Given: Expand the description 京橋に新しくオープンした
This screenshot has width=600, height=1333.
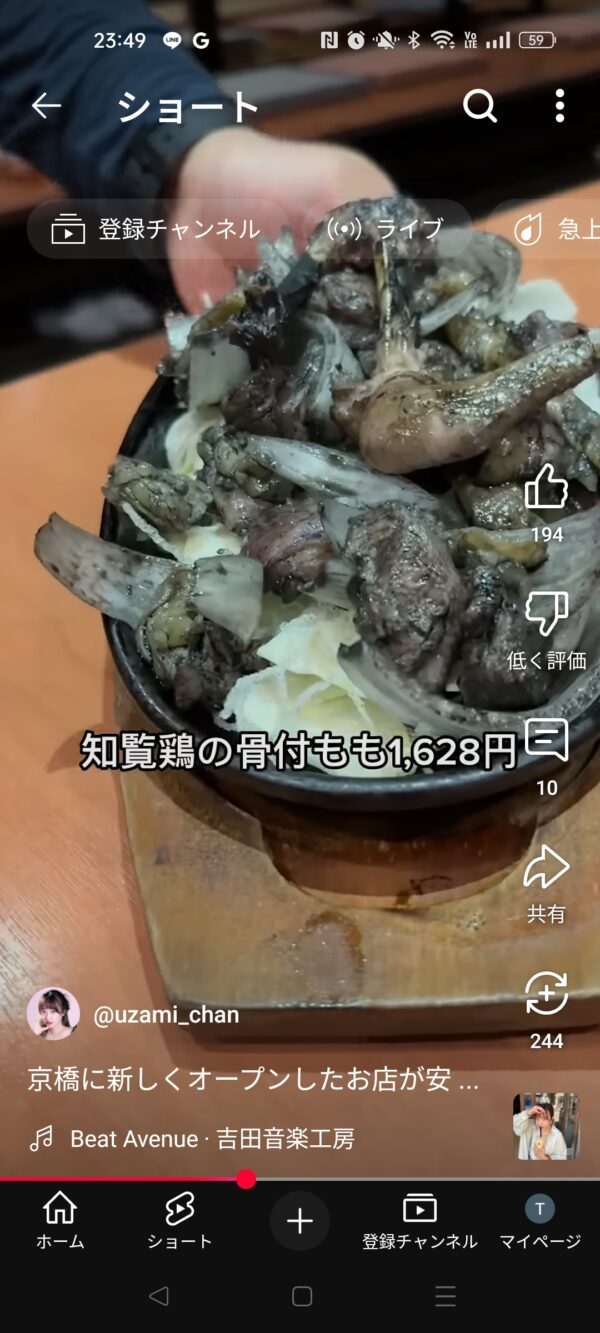Looking at the screenshot, I should coord(253,1080).
